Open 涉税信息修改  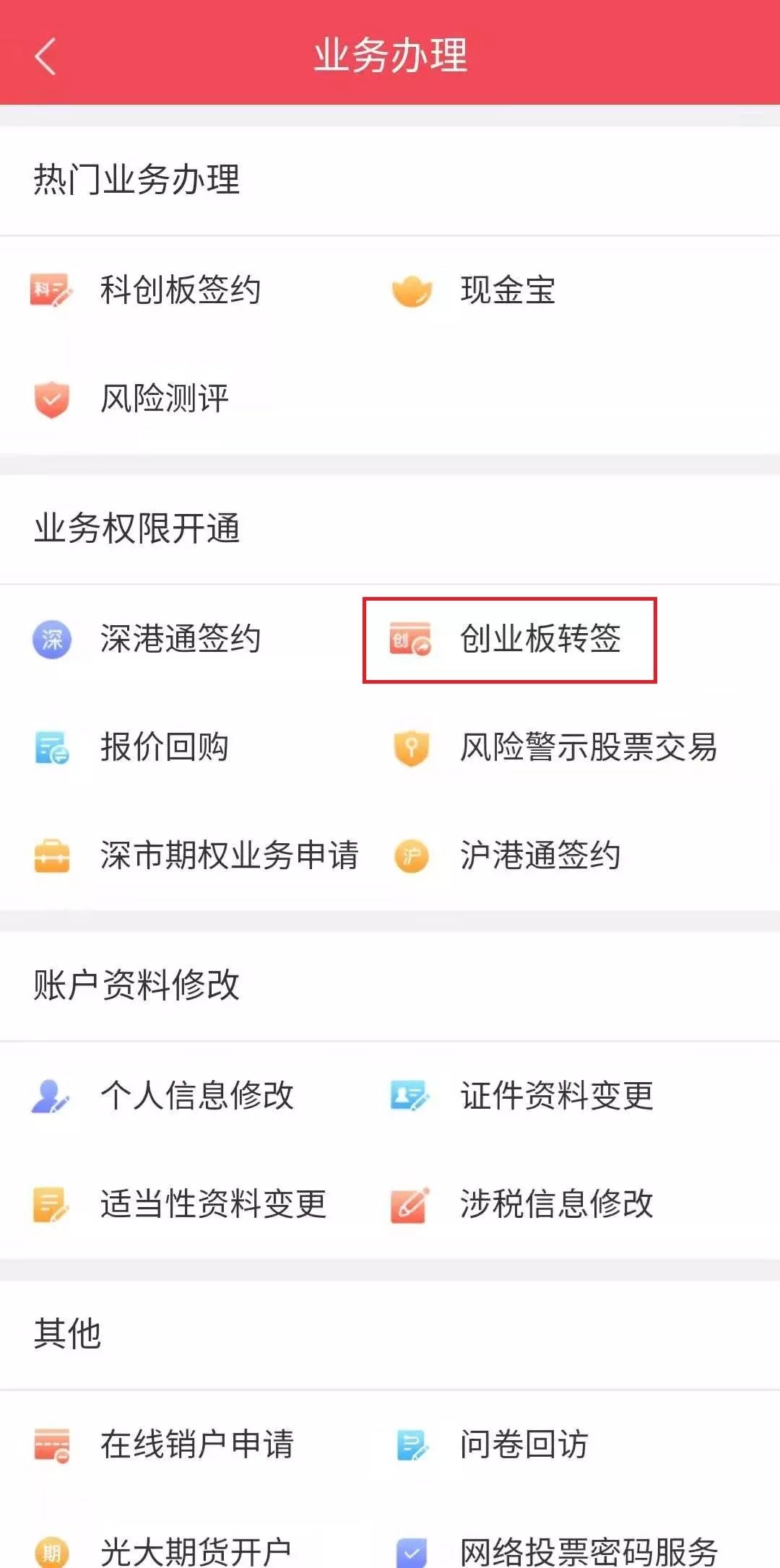pyautogui.click(x=521, y=1203)
